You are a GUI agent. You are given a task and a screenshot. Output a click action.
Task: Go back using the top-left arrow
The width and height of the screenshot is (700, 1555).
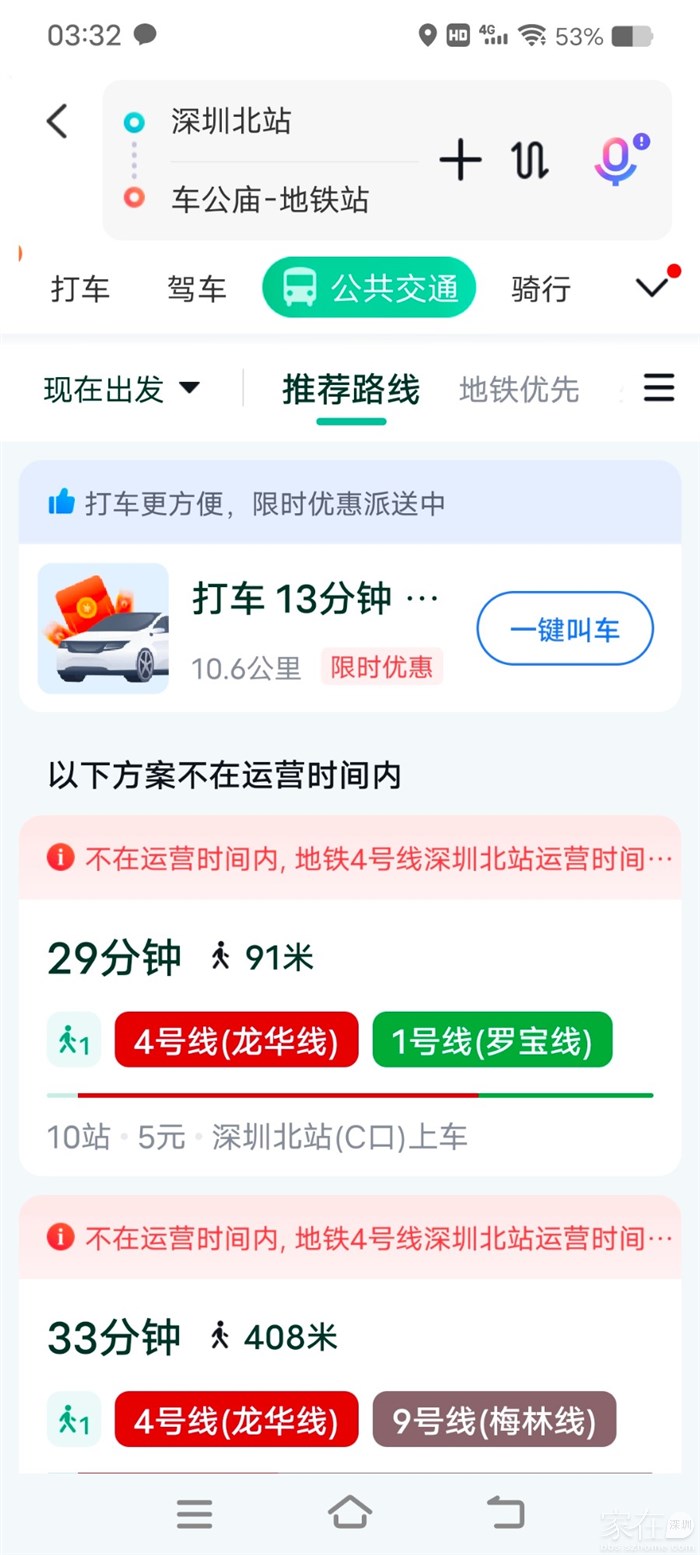pos(57,122)
